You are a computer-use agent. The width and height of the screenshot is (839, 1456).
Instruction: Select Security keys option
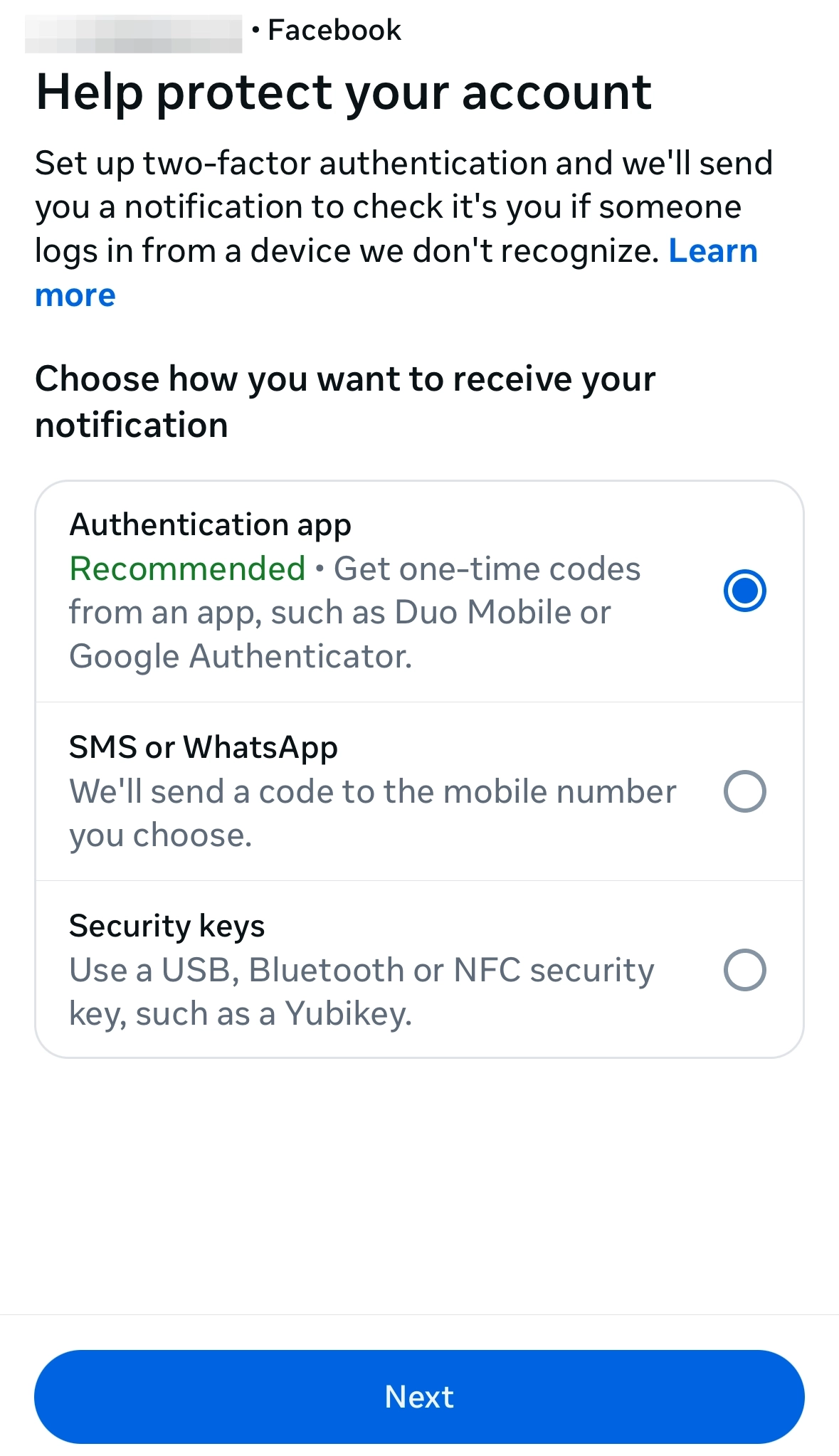coord(744,970)
